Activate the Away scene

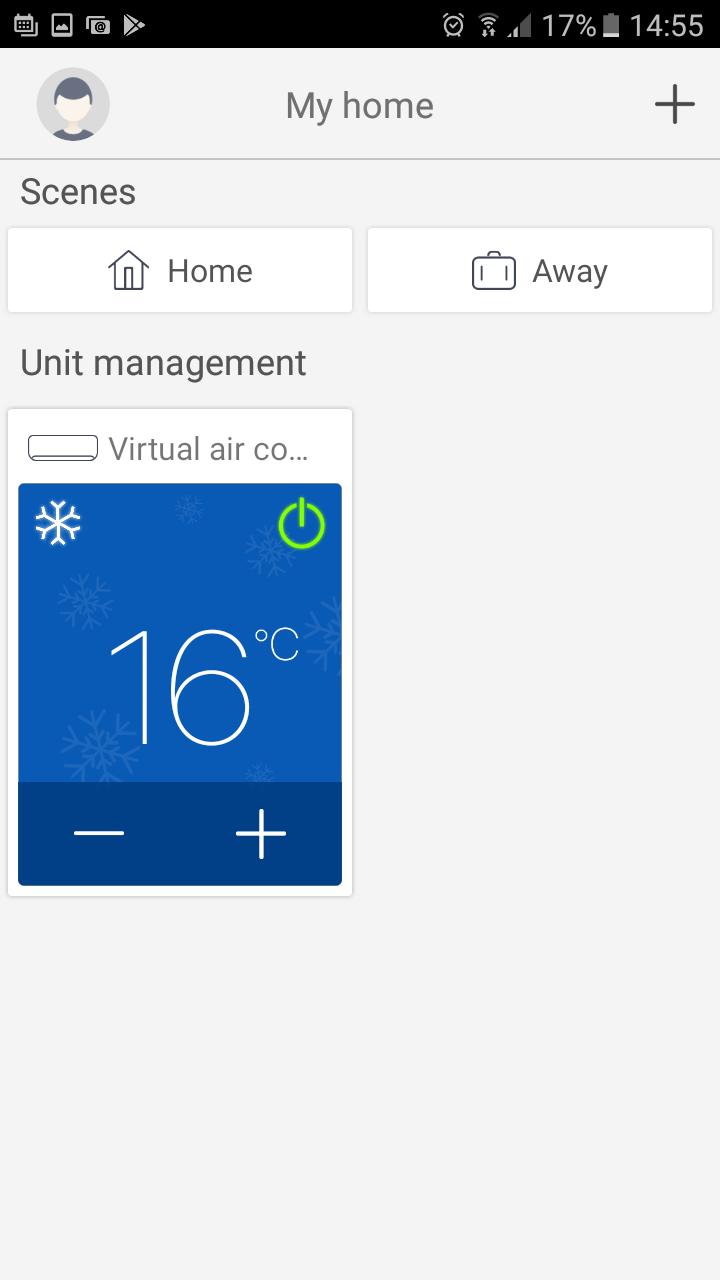539,270
